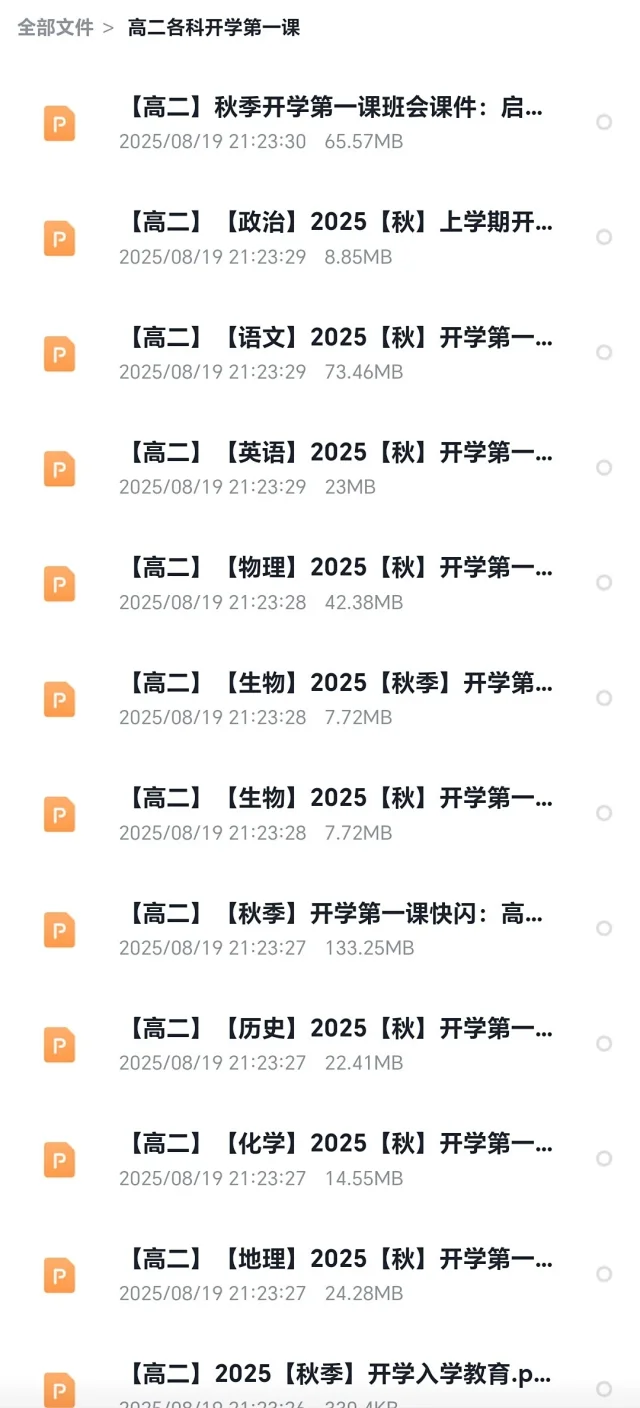640x1408 pixels.
Task: Select the 【历史】 file's radio circle
Action: [x=604, y=1043]
